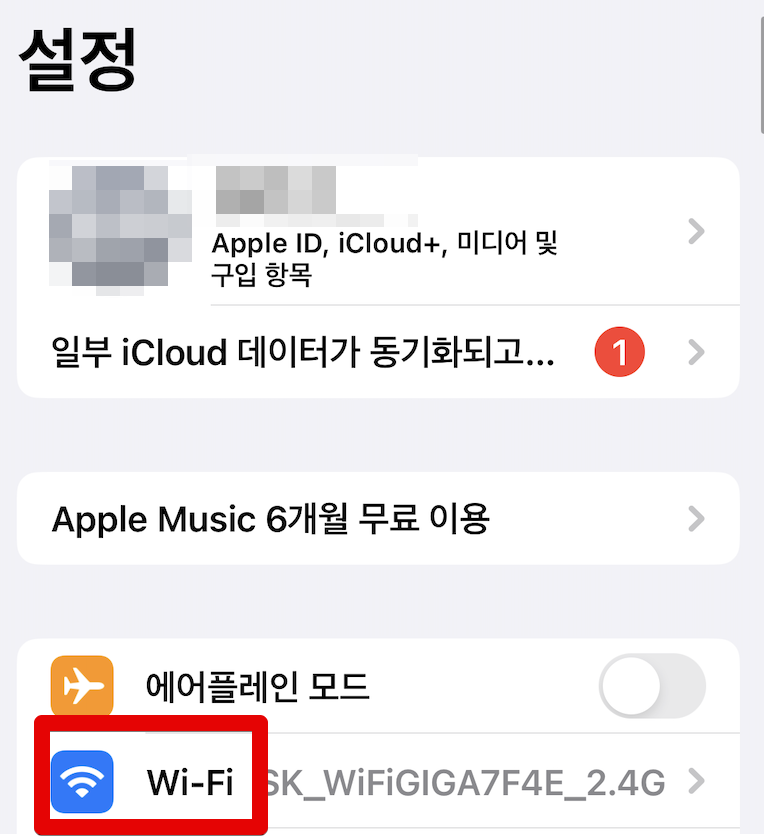Tap the airplane symbol next to 에어플레인 모드
The image size is (764, 839).
pyautogui.click(x=82, y=686)
